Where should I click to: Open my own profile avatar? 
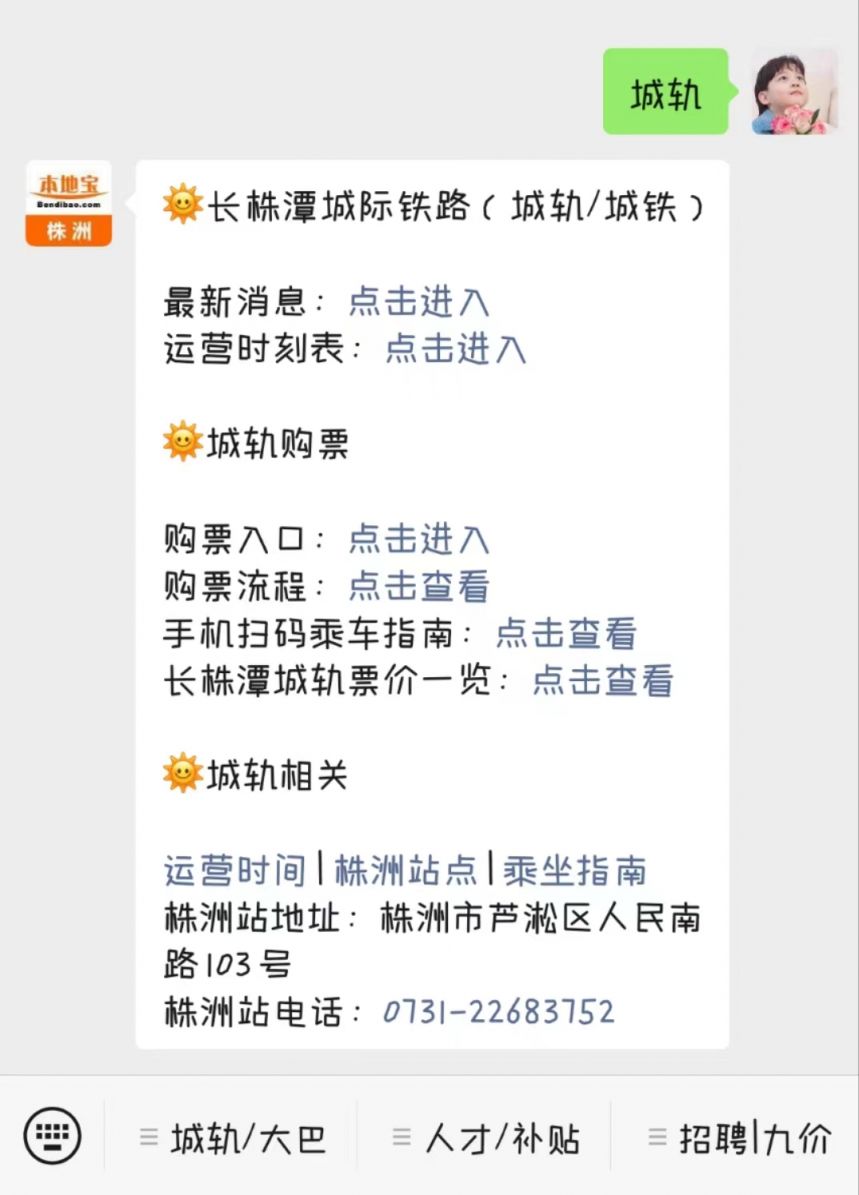tap(794, 91)
